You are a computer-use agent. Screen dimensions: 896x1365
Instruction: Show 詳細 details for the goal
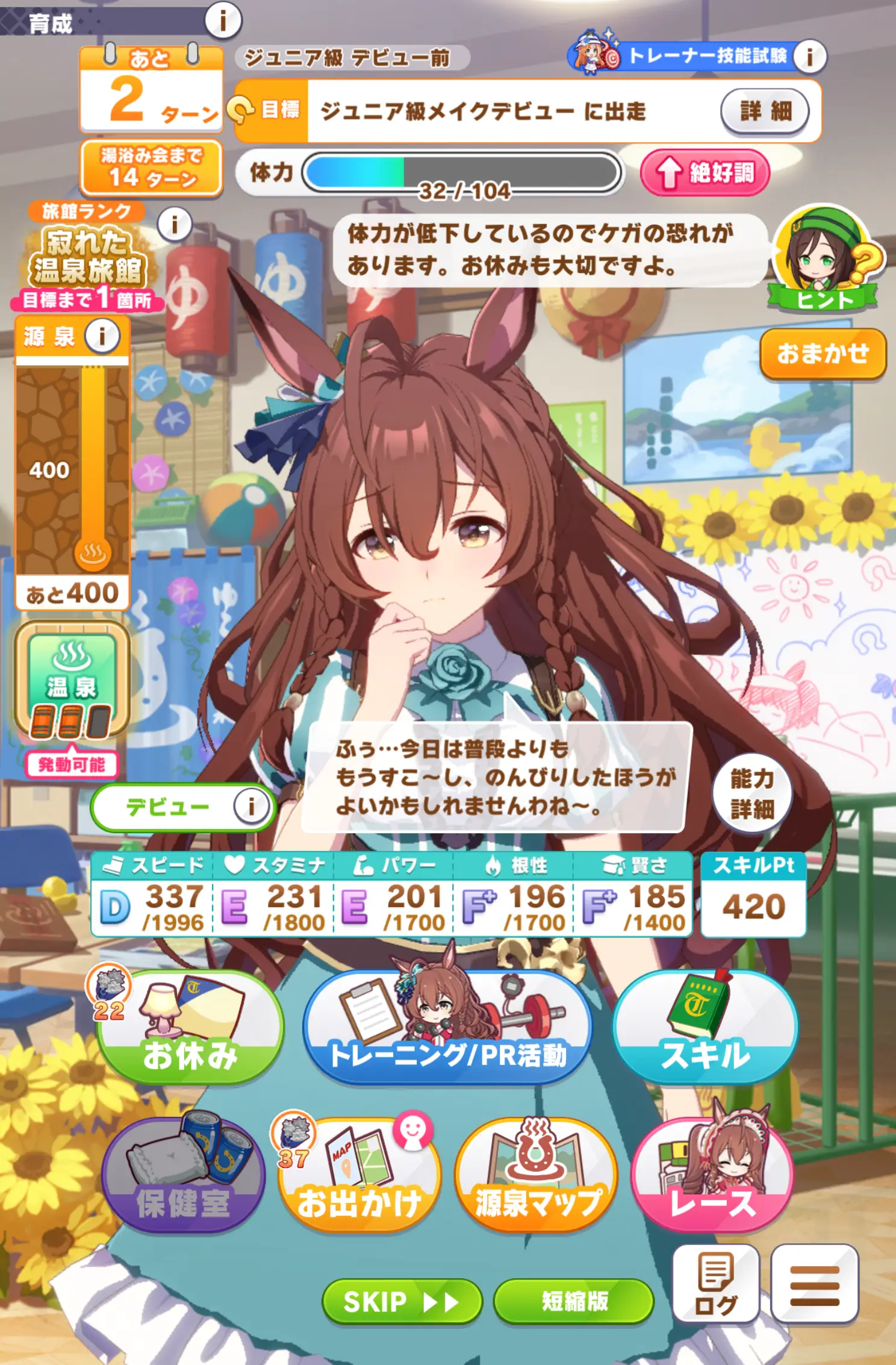pyautogui.click(x=765, y=111)
